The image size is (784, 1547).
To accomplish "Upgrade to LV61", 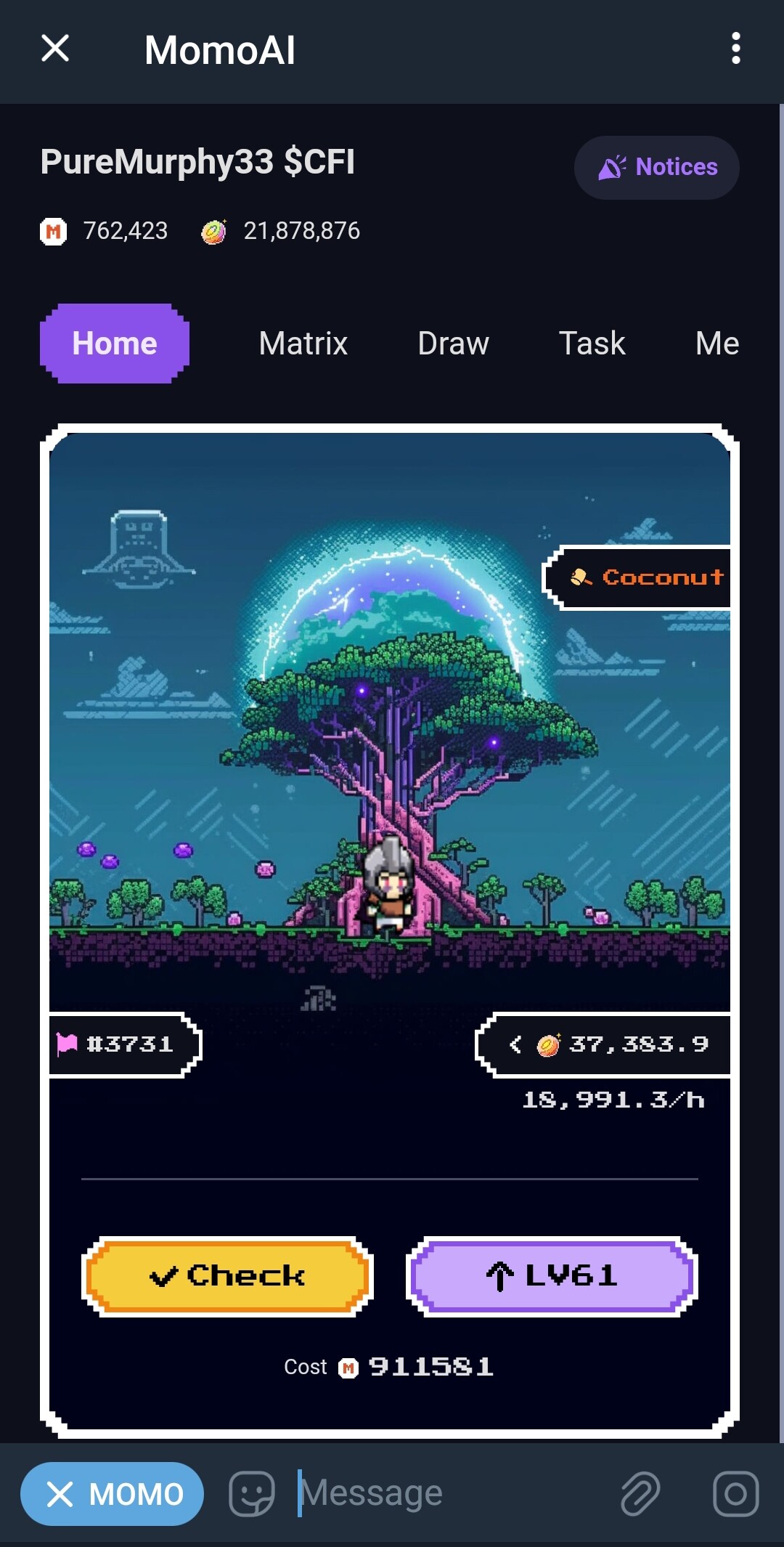I will point(552,1276).
